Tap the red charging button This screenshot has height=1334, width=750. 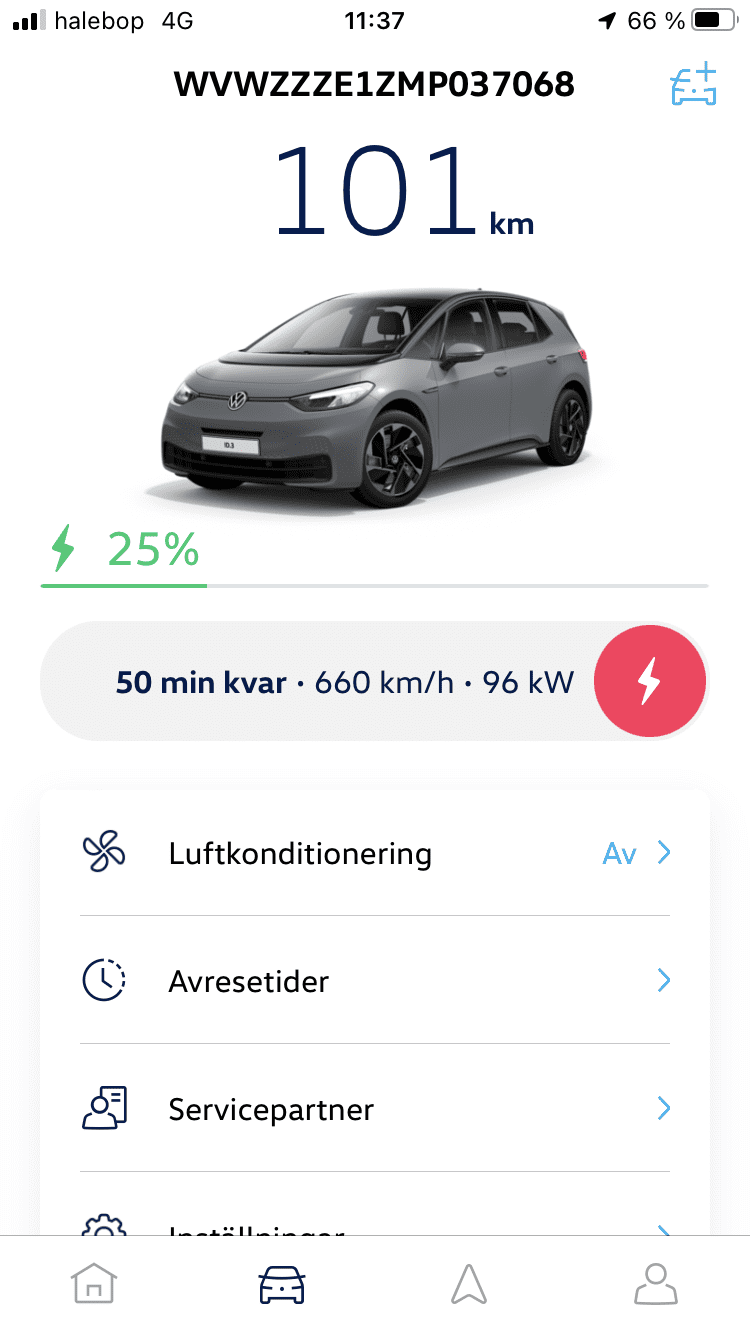650,681
